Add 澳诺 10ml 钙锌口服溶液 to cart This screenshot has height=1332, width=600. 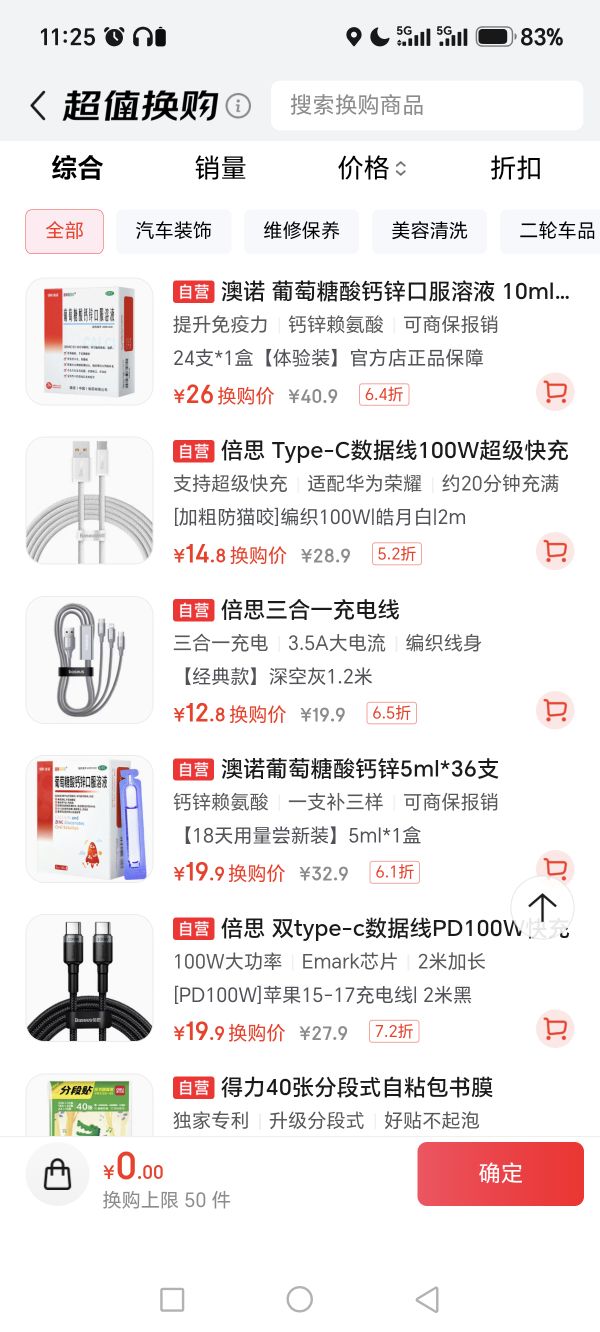pos(554,392)
